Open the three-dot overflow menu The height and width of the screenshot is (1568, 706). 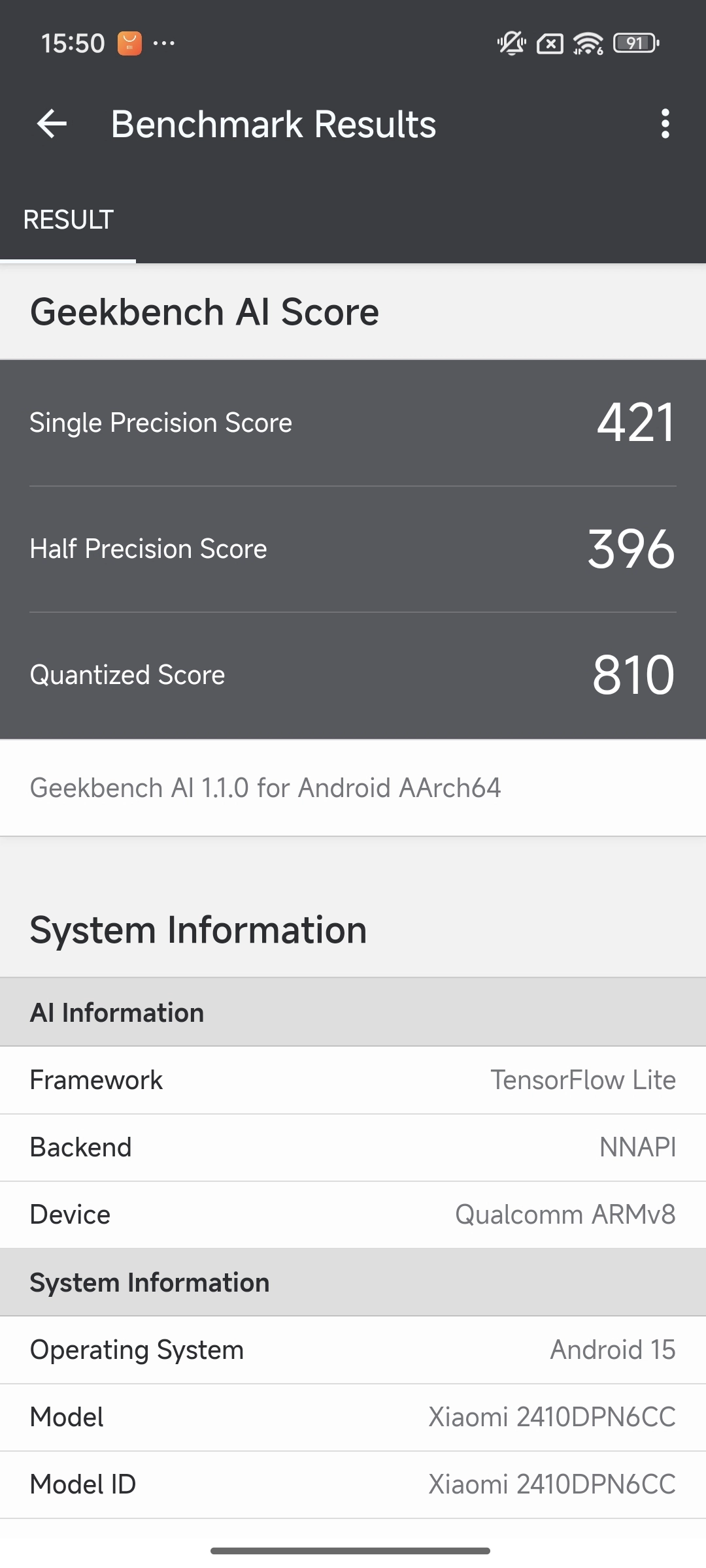coord(665,124)
